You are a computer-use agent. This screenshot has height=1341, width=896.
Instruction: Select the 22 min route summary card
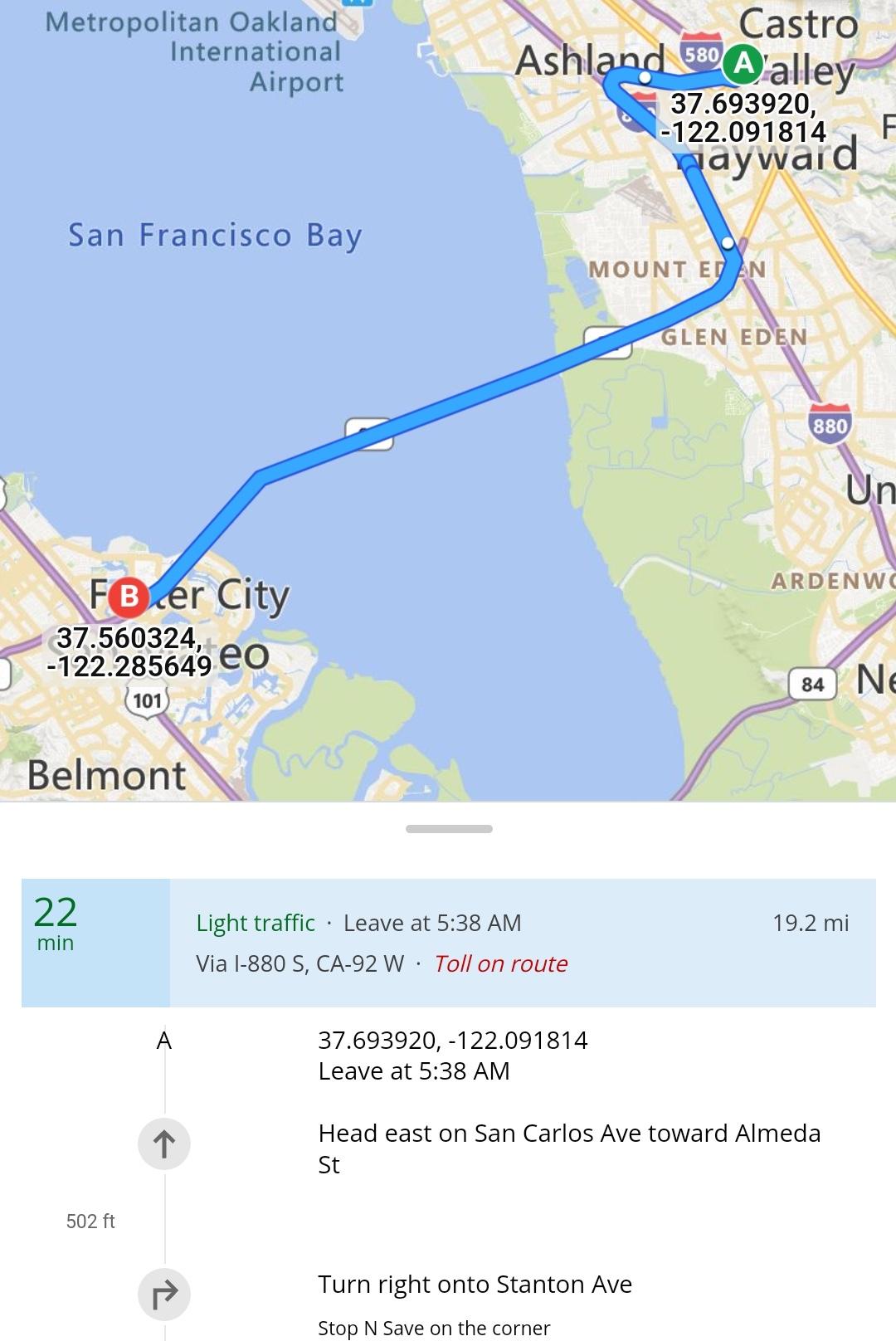tap(448, 943)
